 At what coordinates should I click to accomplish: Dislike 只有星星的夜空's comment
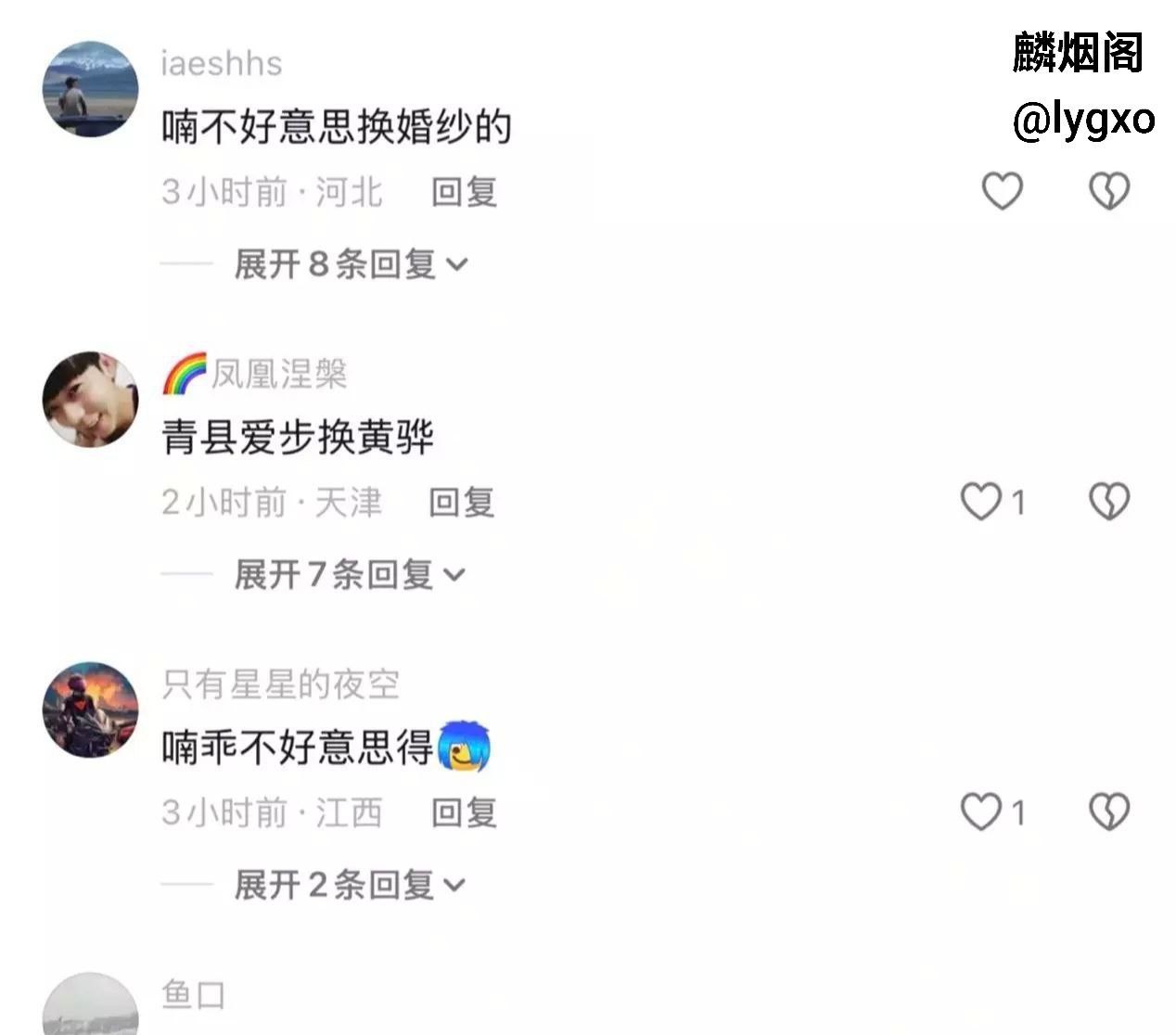click(x=1108, y=812)
